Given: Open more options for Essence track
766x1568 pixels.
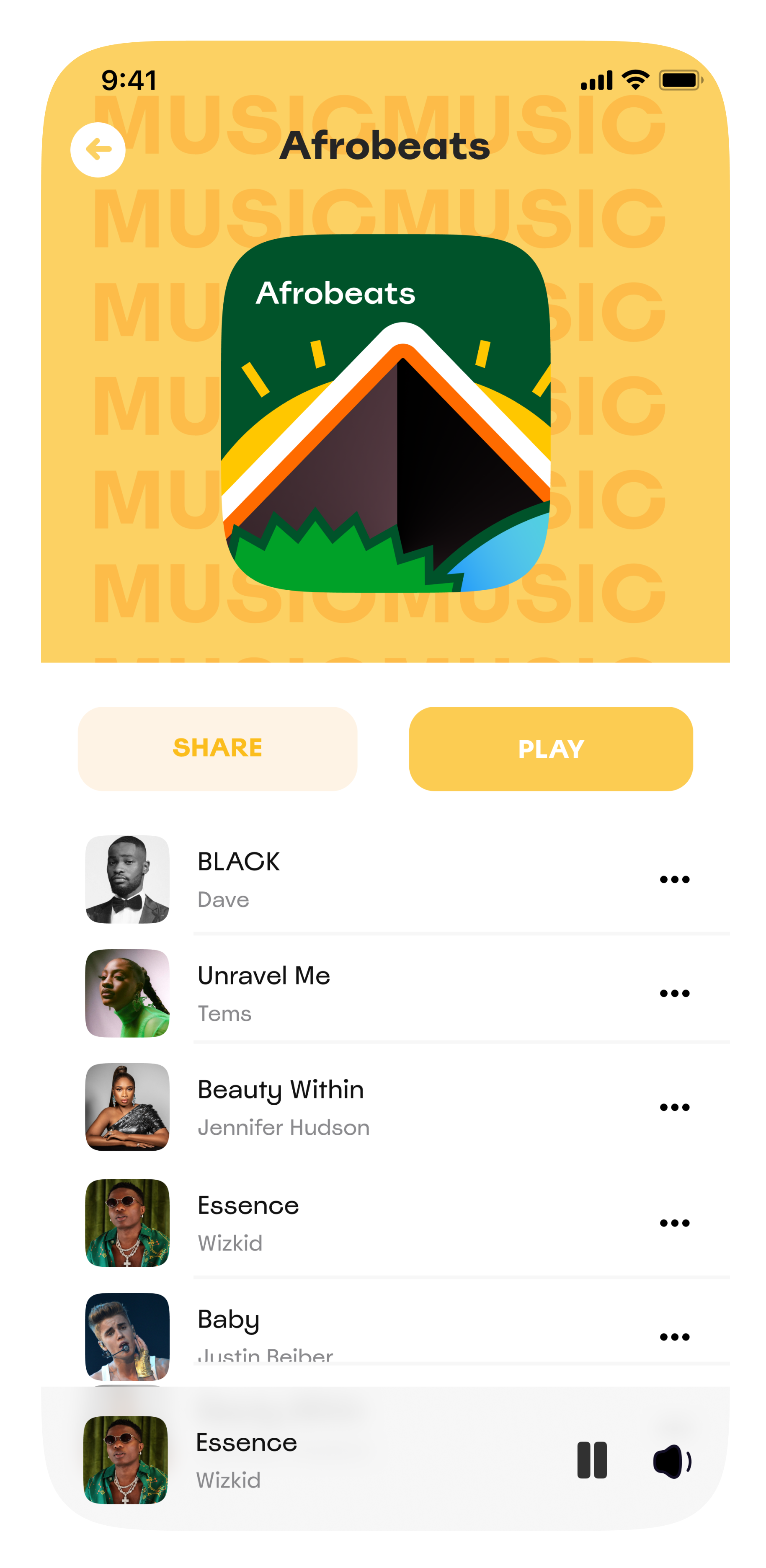Looking at the screenshot, I should (674, 1223).
